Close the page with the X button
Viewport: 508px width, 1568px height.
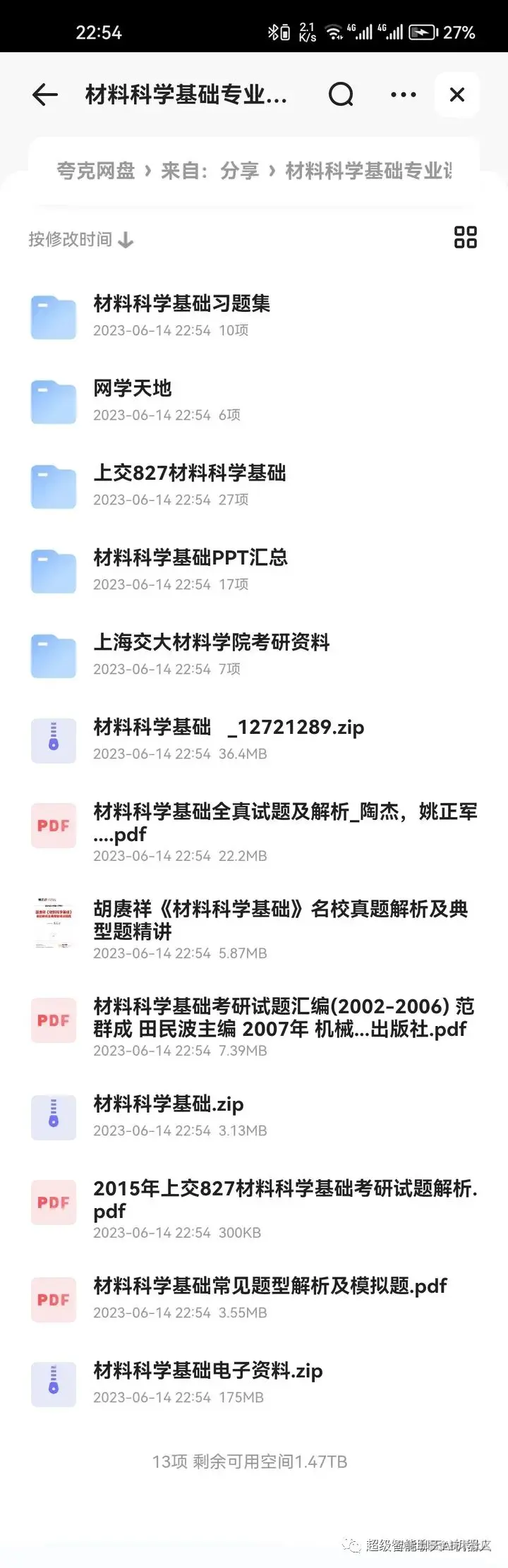[x=457, y=95]
